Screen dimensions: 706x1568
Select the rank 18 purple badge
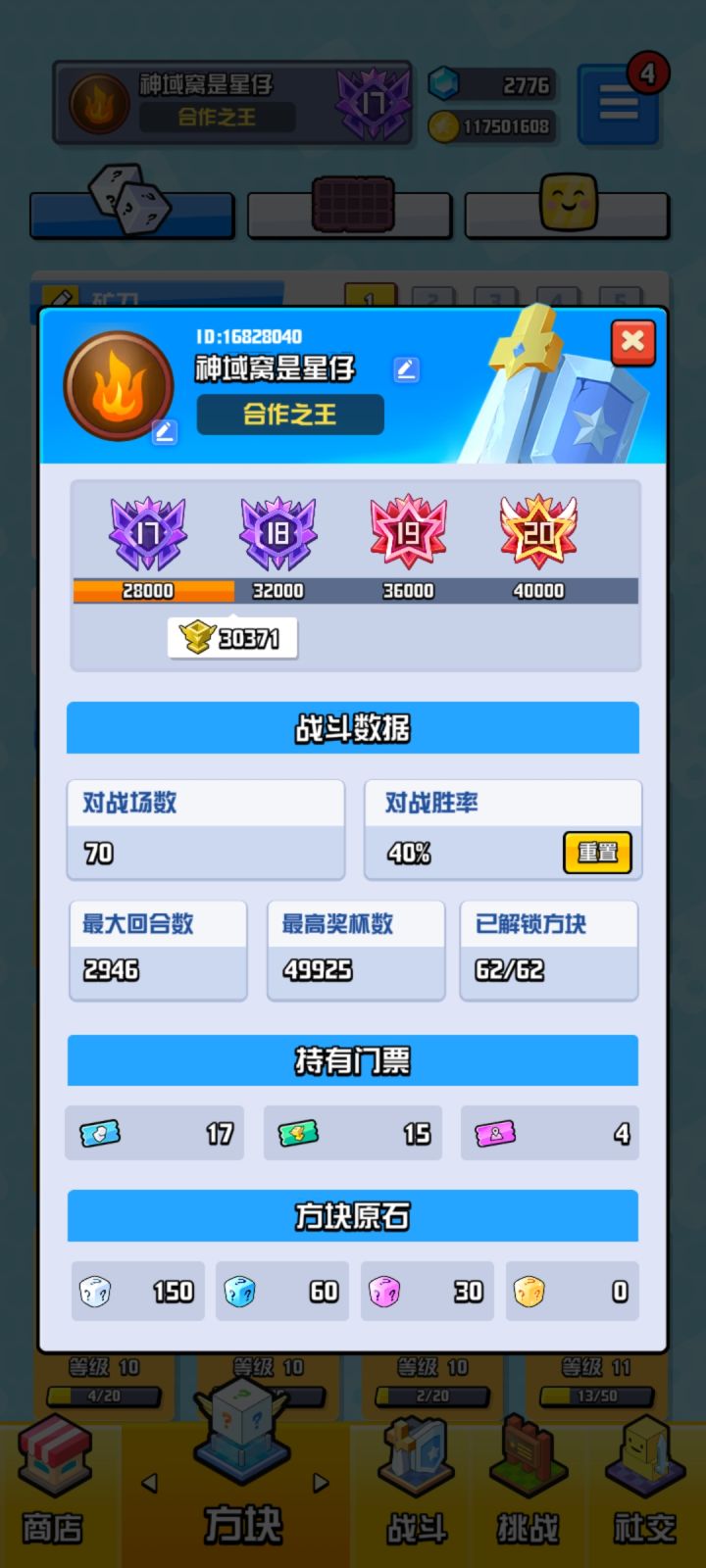click(x=277, y=534)
